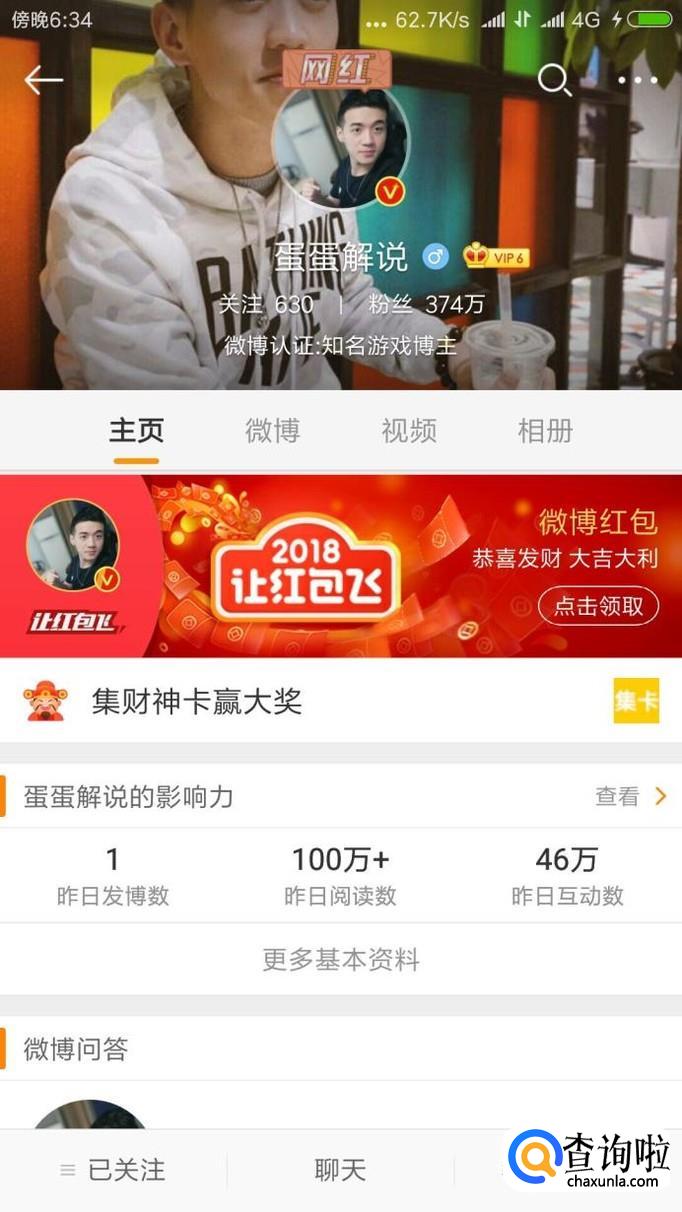Switch to the 视频 tab
The image size is (682, 1212).
click(x=409, y=431)
